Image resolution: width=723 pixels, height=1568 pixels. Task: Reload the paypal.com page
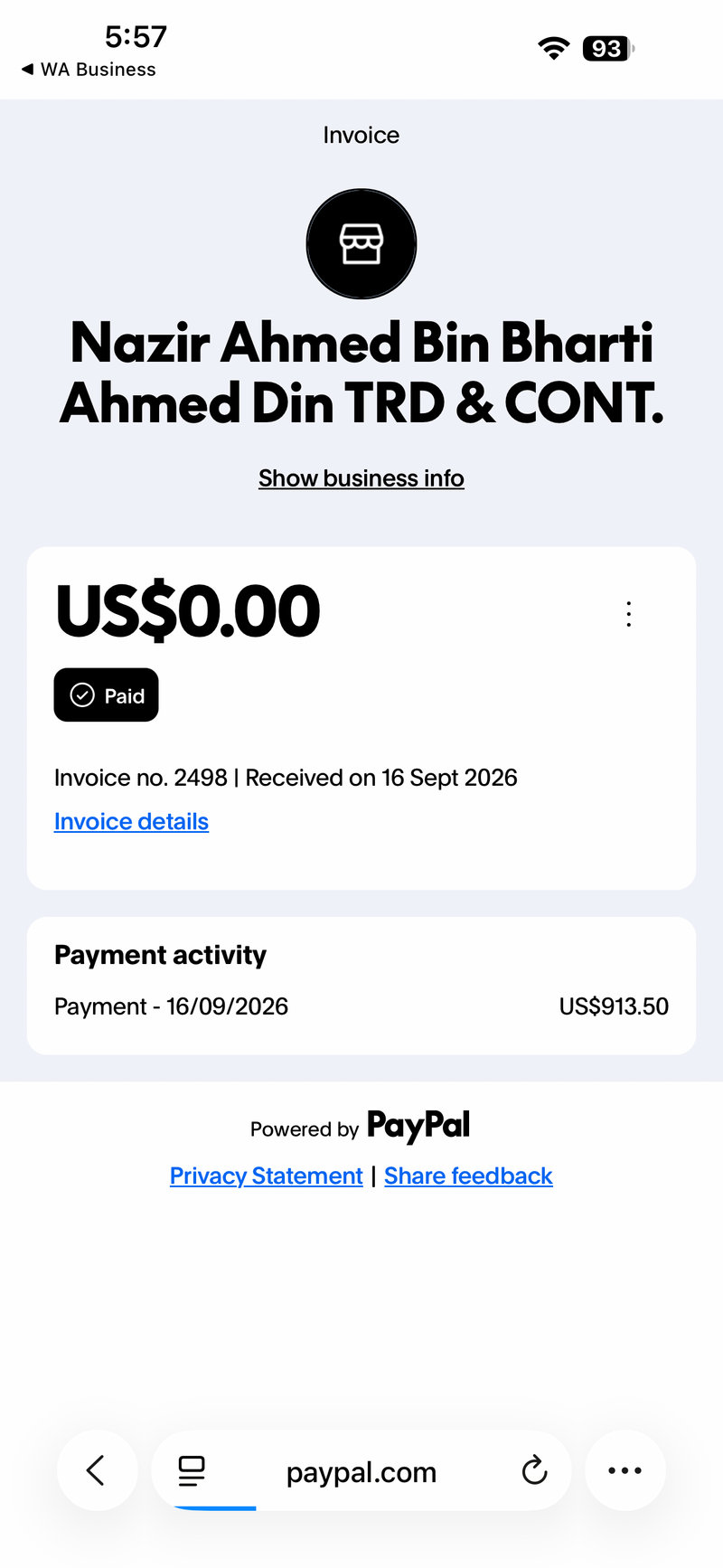[x=534, y=1470]
